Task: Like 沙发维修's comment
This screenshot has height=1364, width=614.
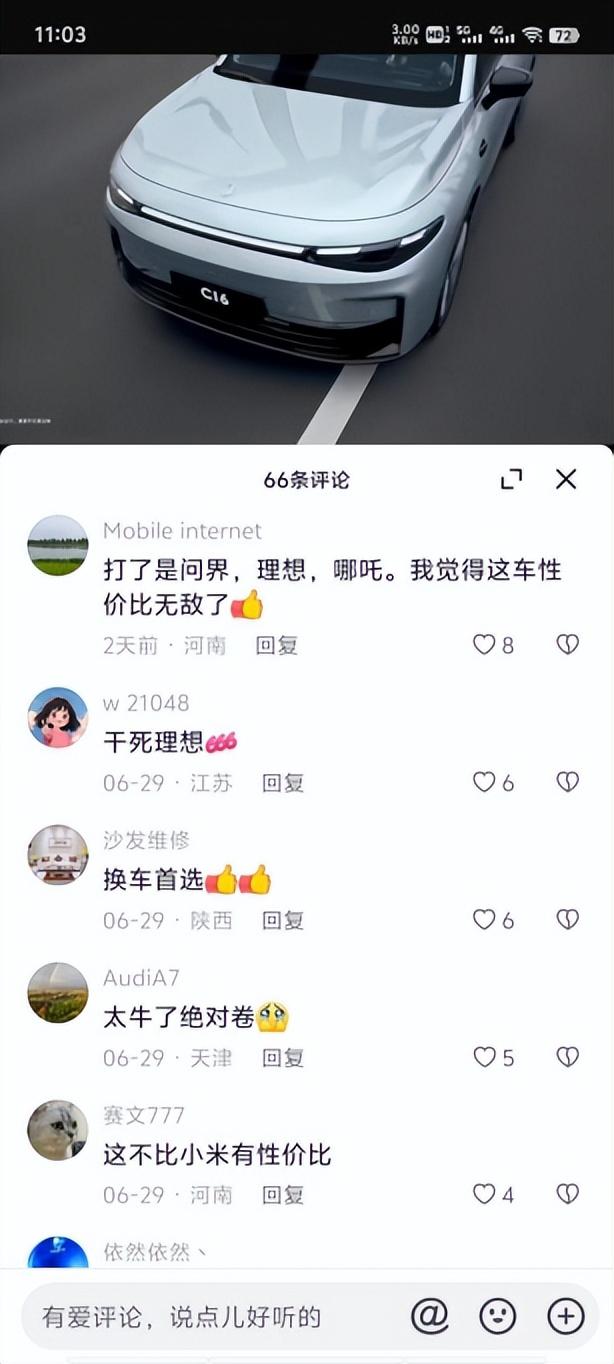Action: pyautogui.click(x=485, y=920)
